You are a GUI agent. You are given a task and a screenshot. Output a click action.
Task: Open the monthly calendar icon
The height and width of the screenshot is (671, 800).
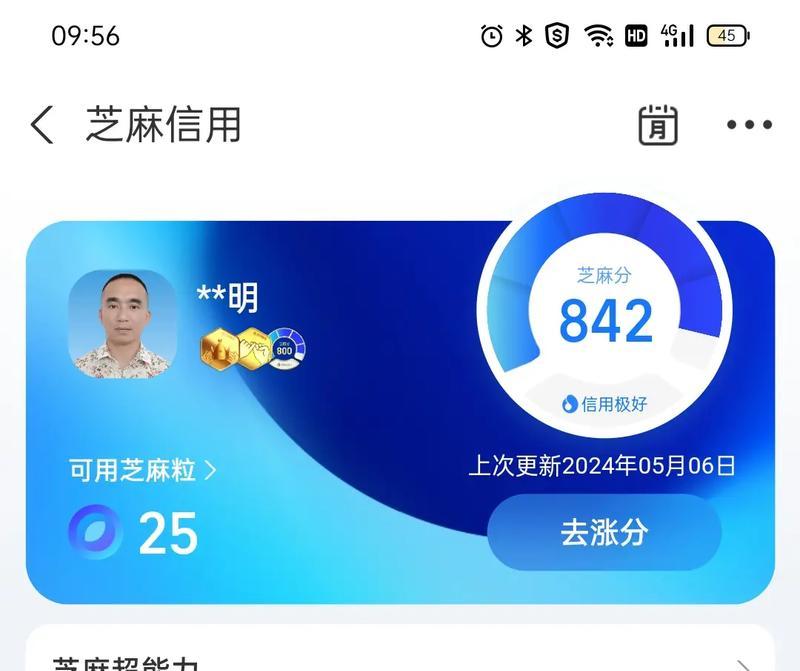[x=658, y=125]
